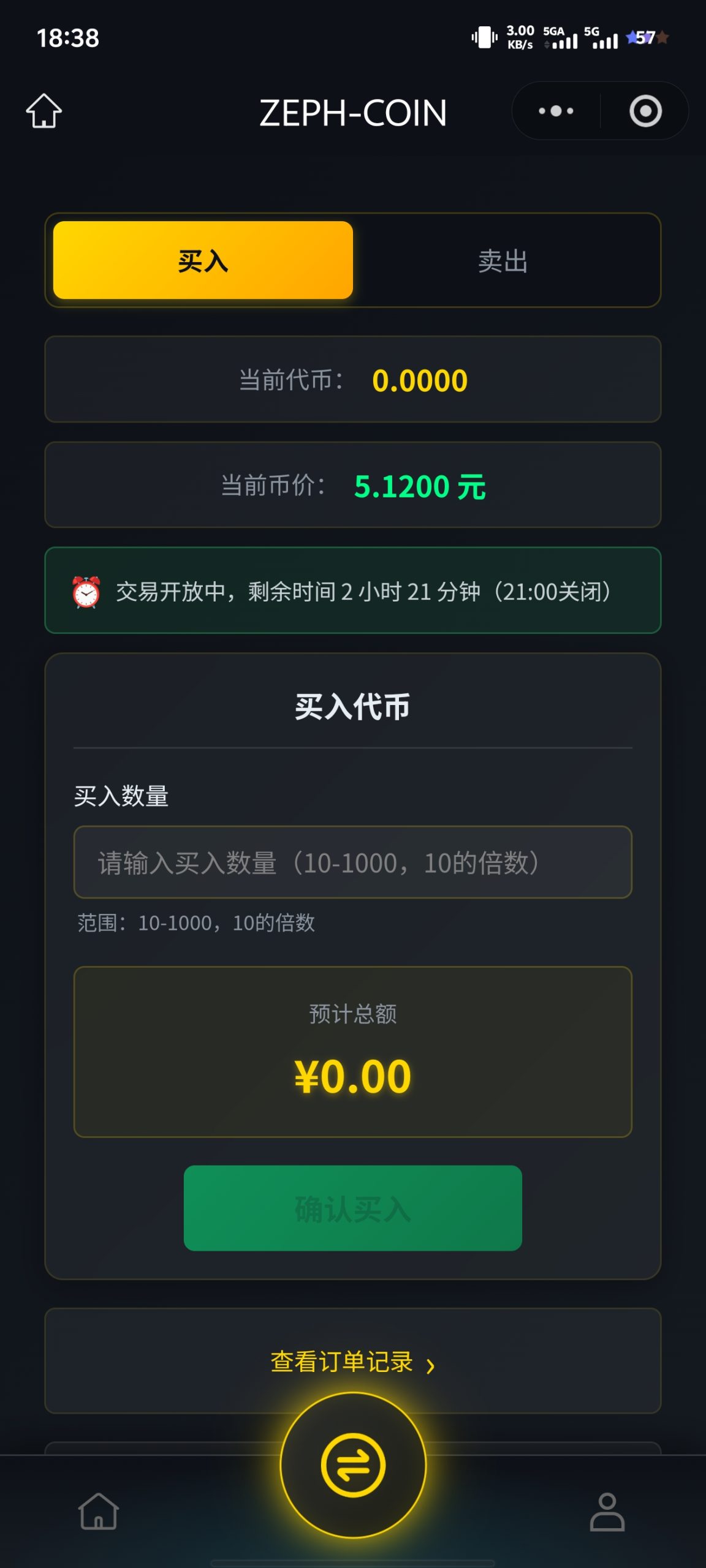Click the 18:38 clock in the status bar

tap(67, 38)
